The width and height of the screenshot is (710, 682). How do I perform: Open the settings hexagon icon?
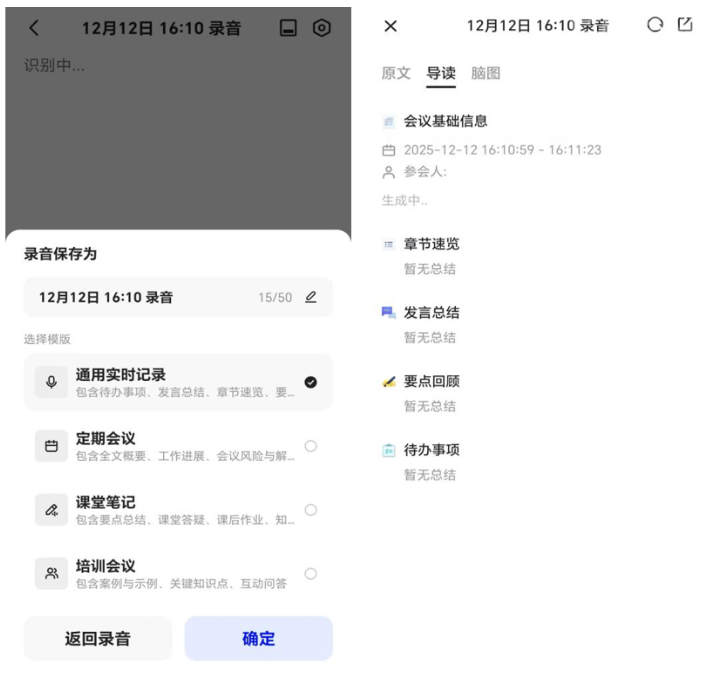click(321, 28)
